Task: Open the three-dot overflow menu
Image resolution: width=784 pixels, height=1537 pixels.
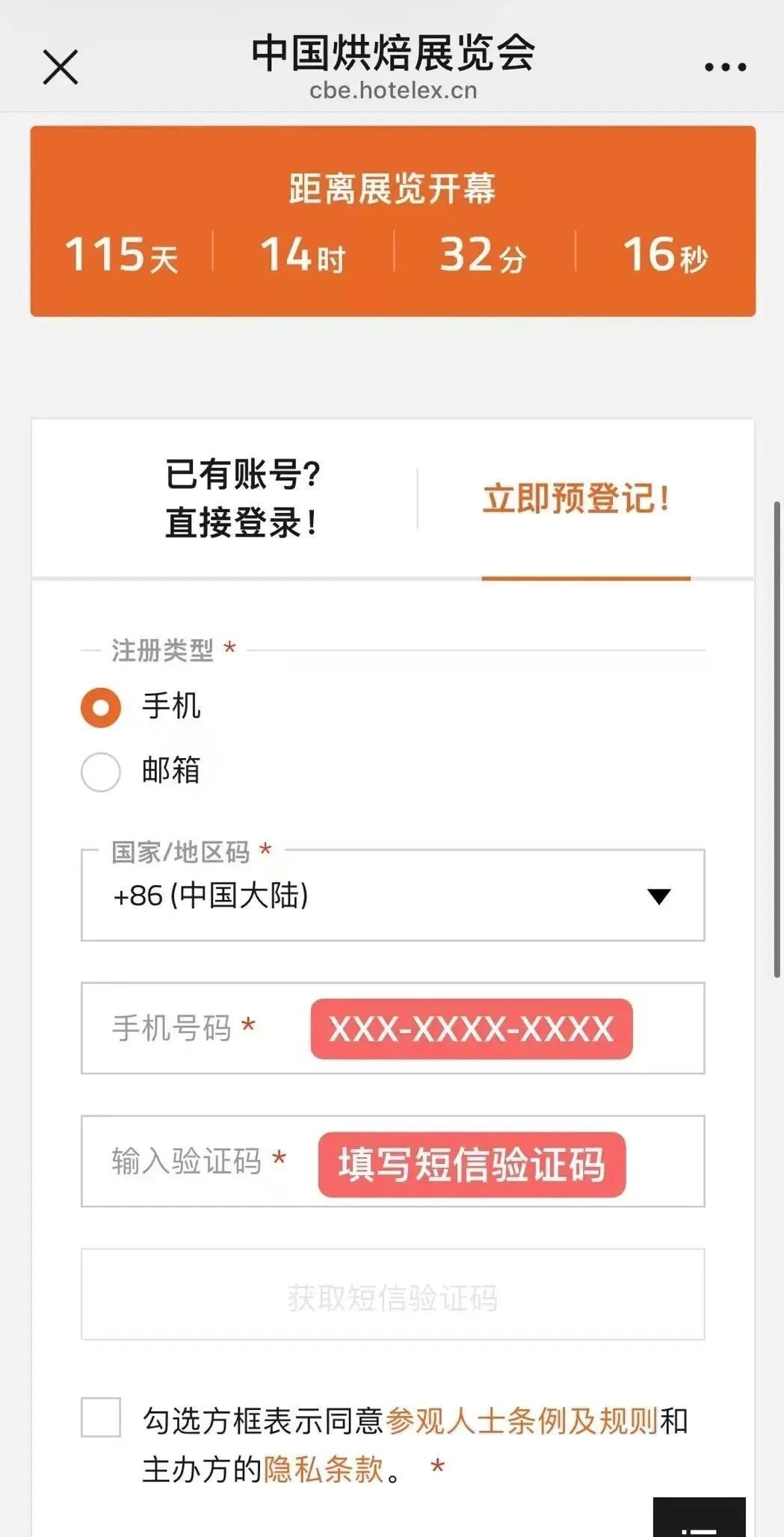Action: 725,67
